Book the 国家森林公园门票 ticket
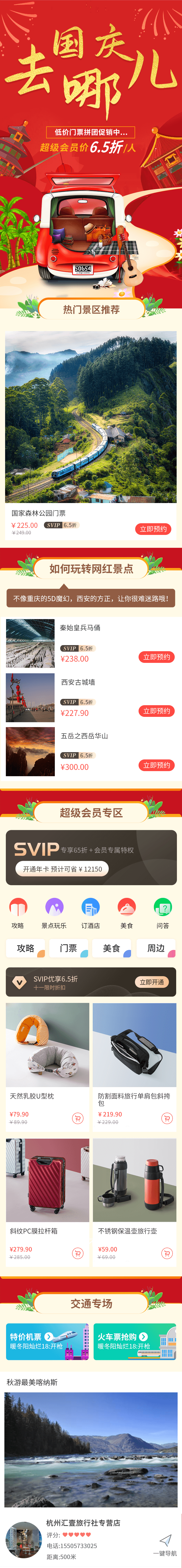Viewport: 182px width, 1568px height. (153, 529)
